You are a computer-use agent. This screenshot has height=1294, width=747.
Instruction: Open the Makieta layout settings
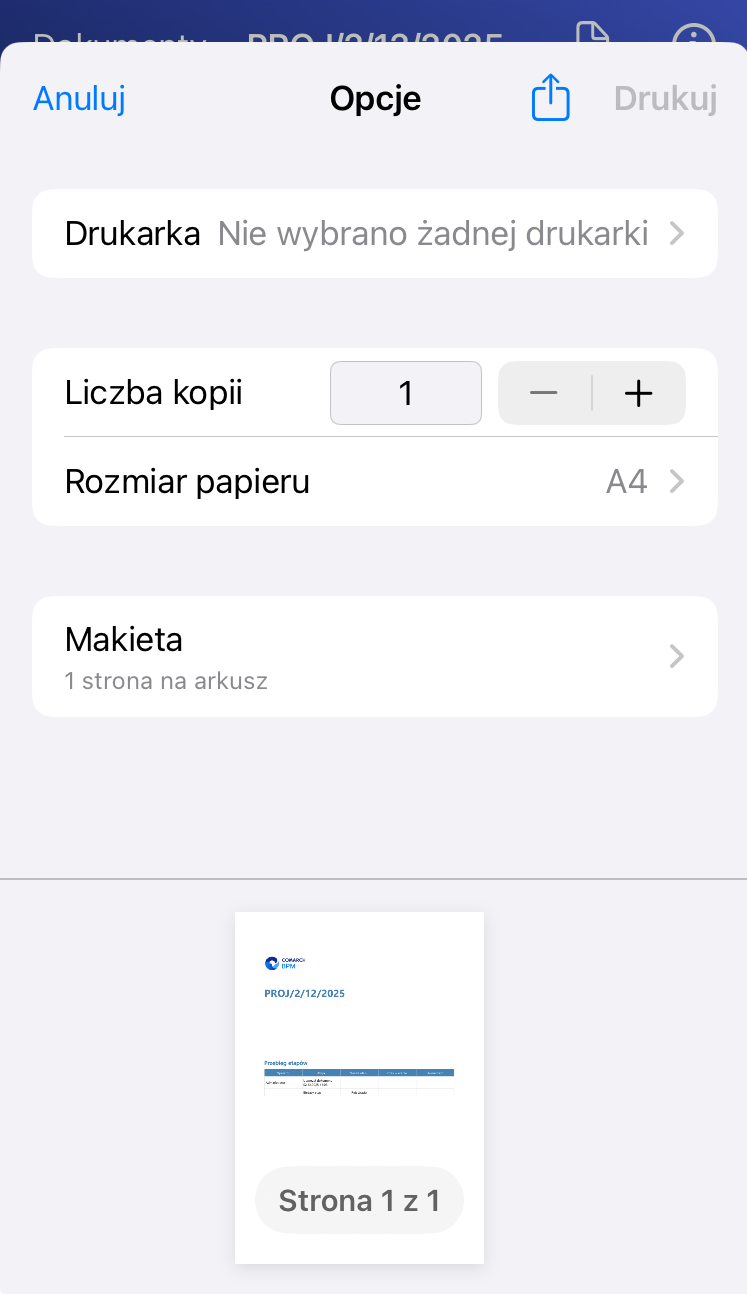tap(374, 656)
